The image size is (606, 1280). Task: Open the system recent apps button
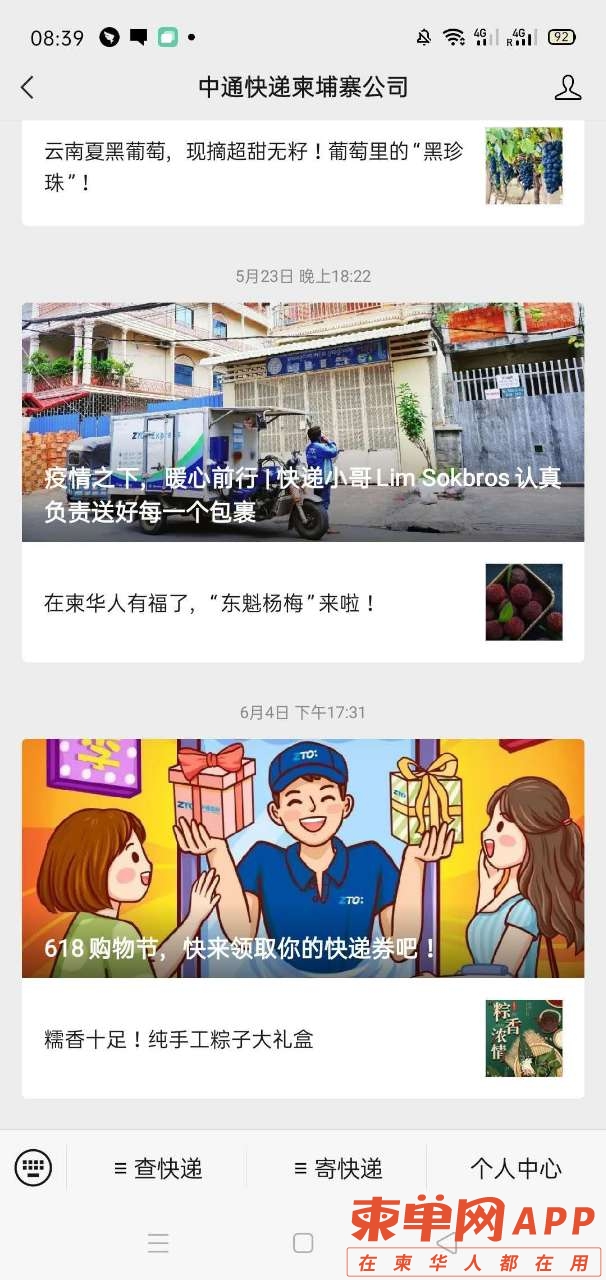[158, 1243]
